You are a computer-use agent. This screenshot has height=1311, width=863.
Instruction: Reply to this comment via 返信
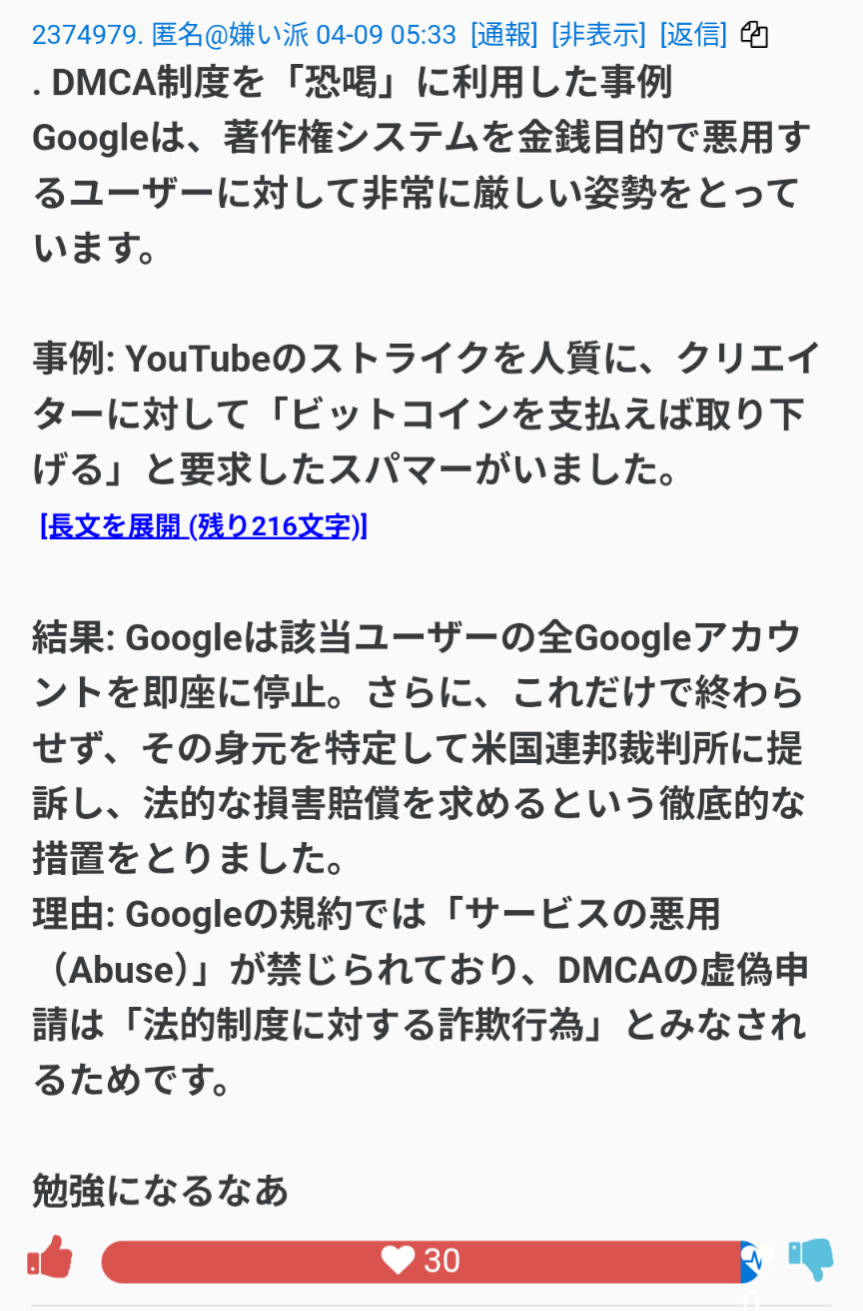click(x=693, y=35)
